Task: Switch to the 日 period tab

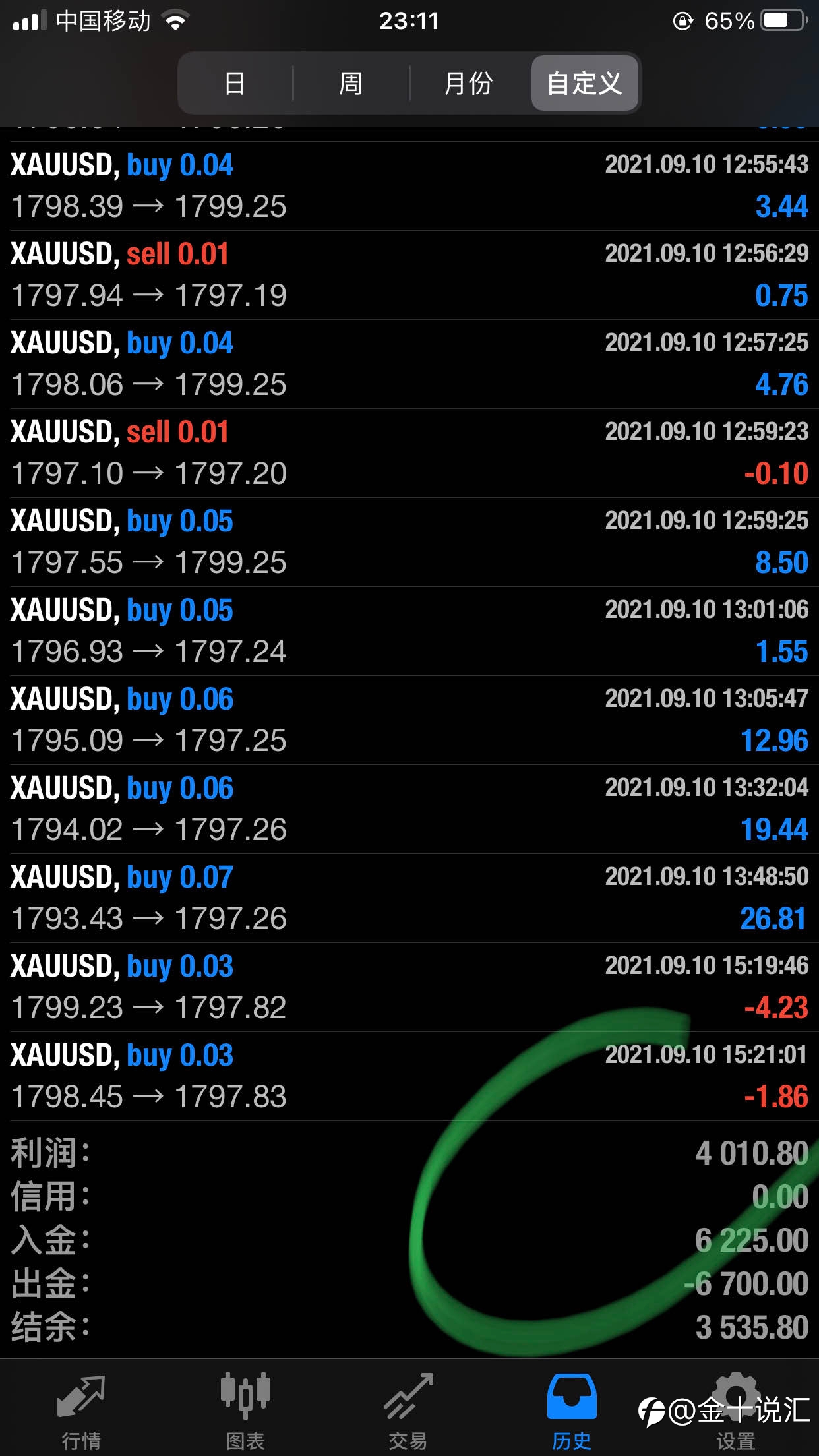Action: pyautogui.click(x=235, y=84)
